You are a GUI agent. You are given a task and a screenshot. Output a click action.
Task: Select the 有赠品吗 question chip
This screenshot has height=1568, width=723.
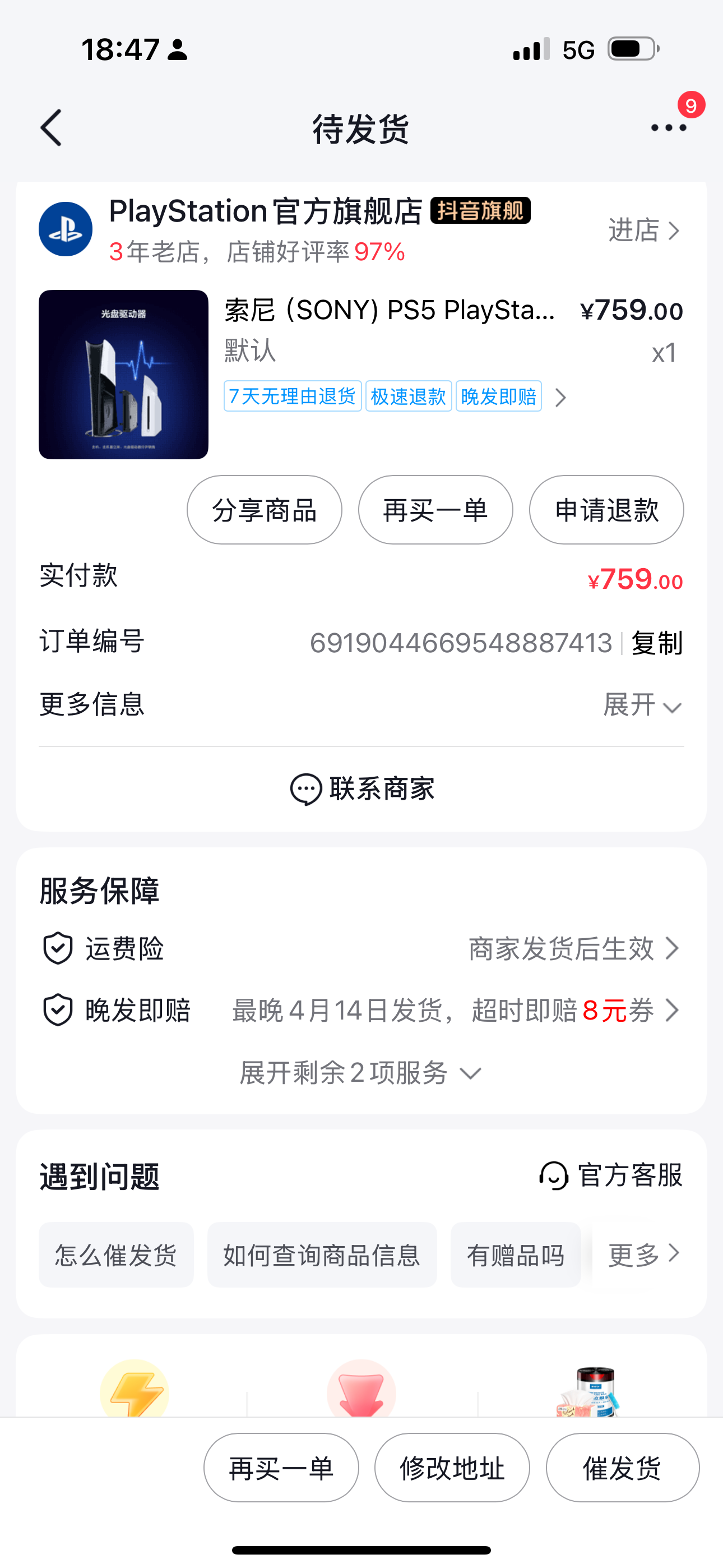[516, 1255]
